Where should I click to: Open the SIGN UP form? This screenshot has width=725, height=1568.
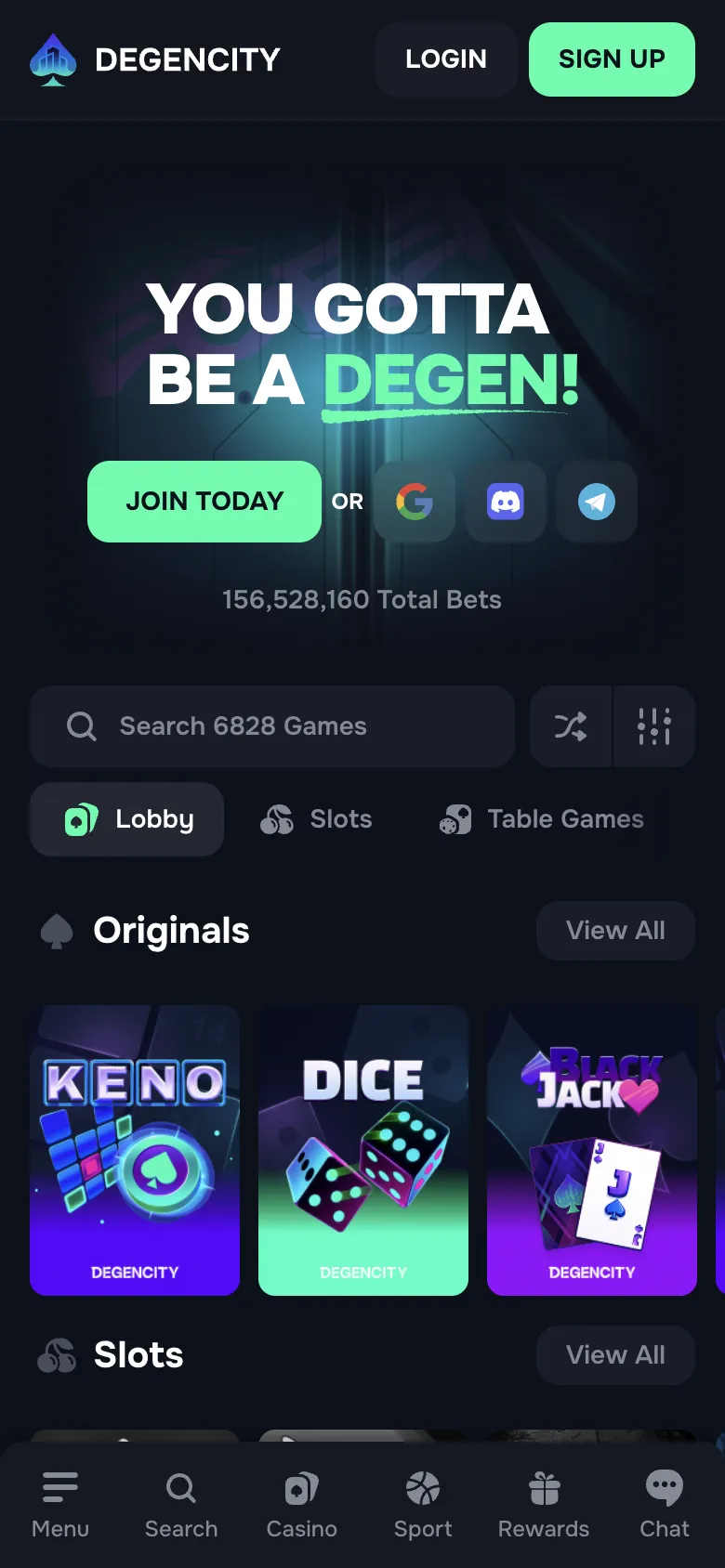click(x=612, y=59)
